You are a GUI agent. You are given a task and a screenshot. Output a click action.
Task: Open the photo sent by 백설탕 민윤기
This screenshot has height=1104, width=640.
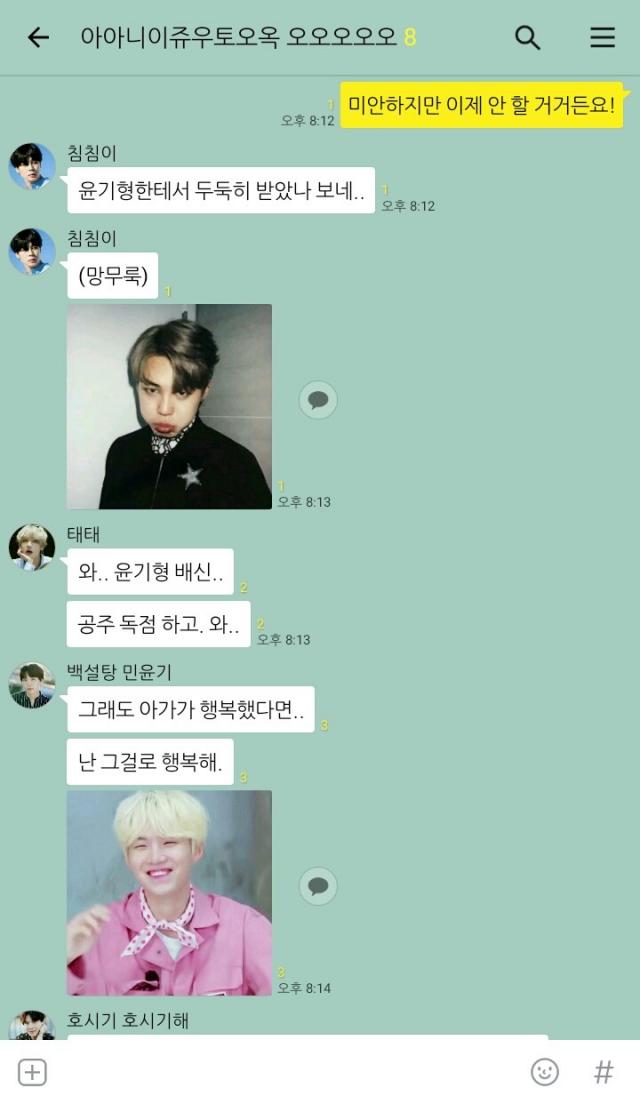(x=169, y=892)
